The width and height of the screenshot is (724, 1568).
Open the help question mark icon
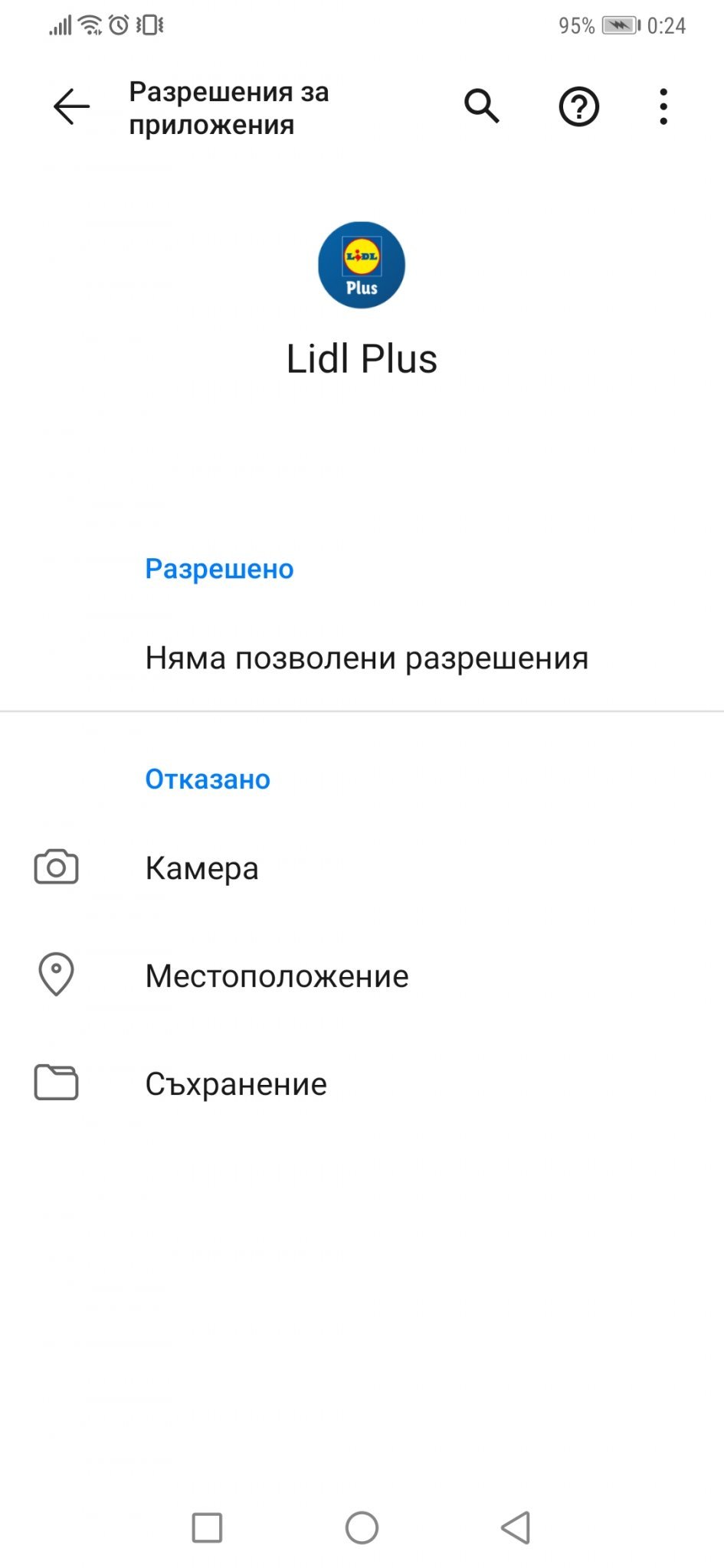[x=578, y=106]
